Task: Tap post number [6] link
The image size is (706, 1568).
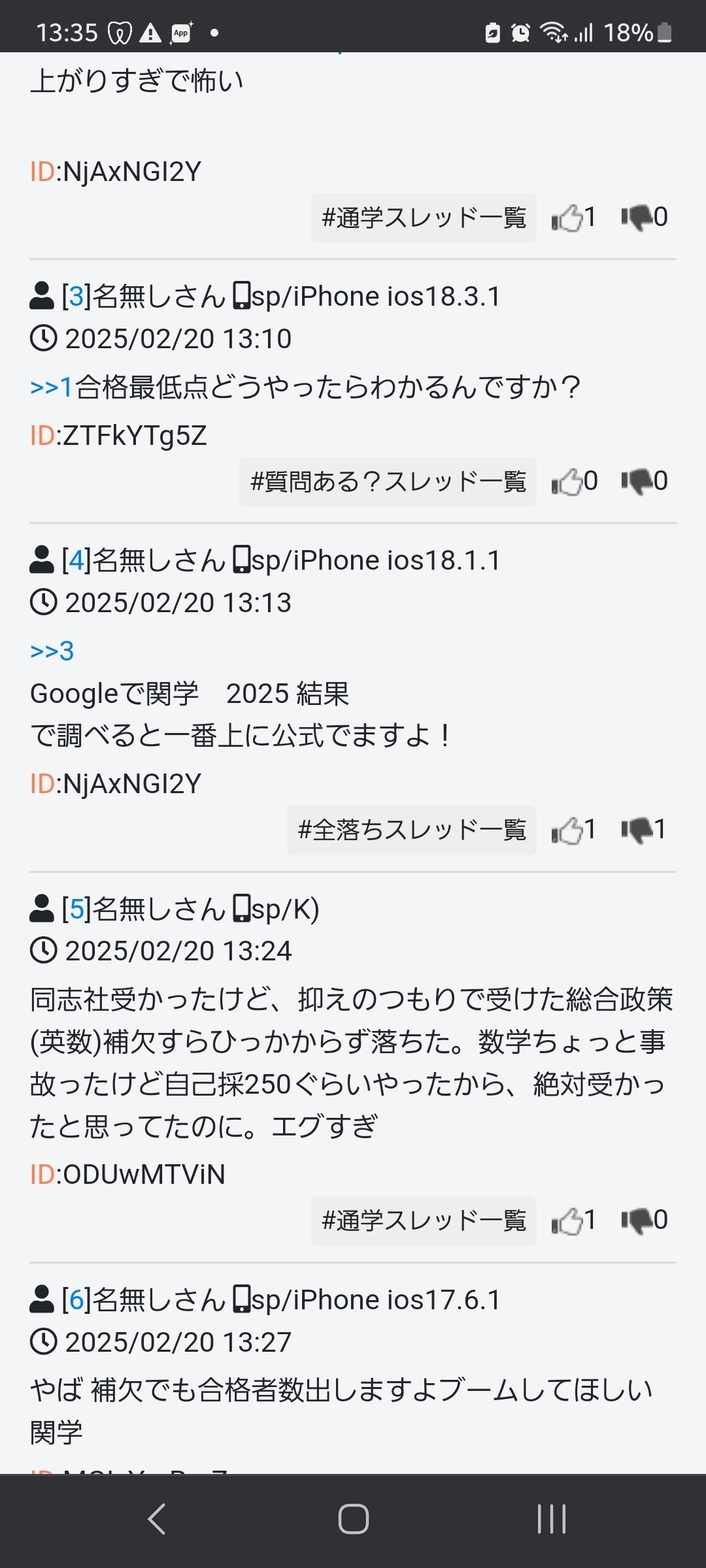Action: pos(76,1300)
